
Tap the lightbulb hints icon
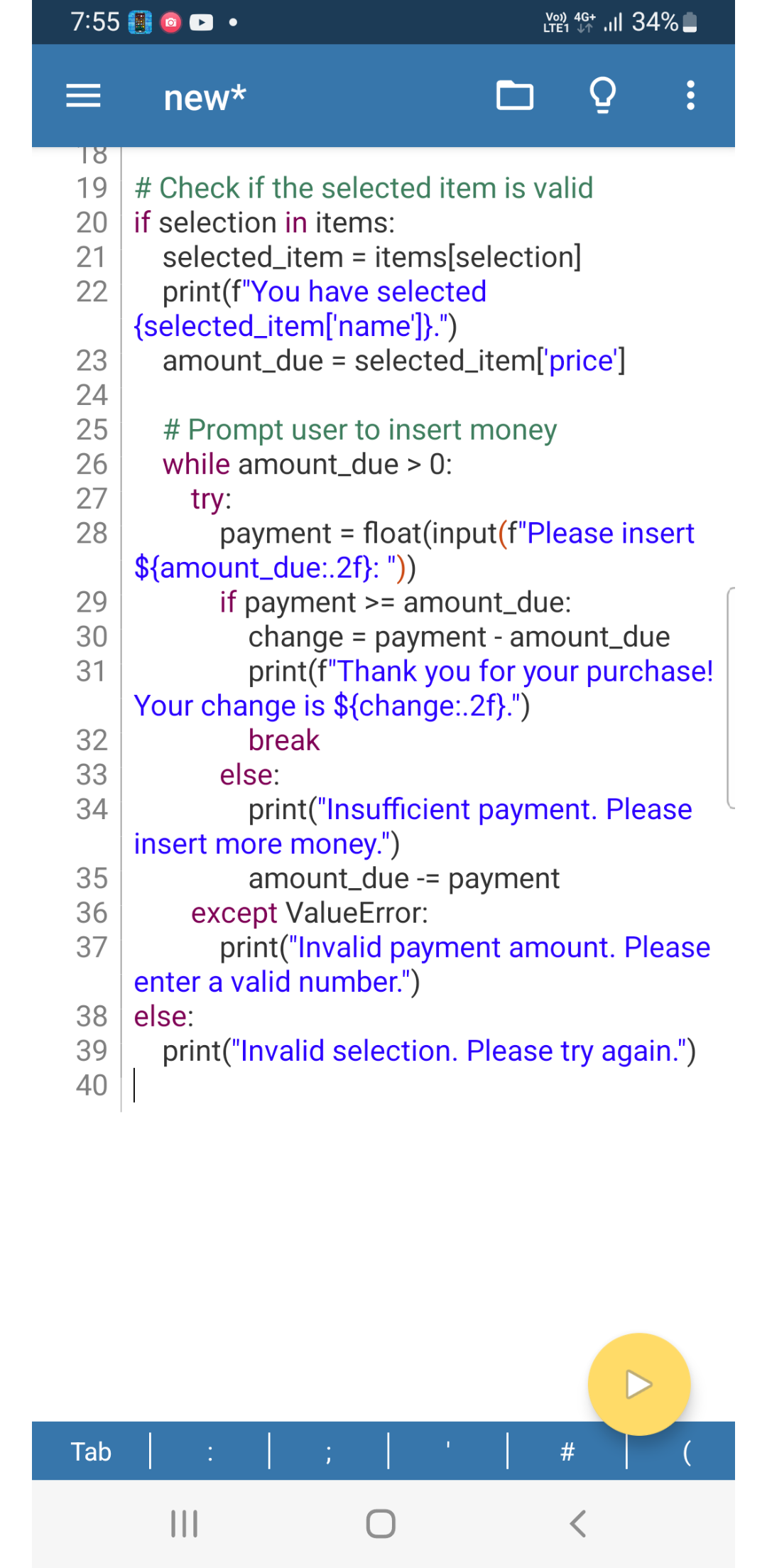coord(603,96)
